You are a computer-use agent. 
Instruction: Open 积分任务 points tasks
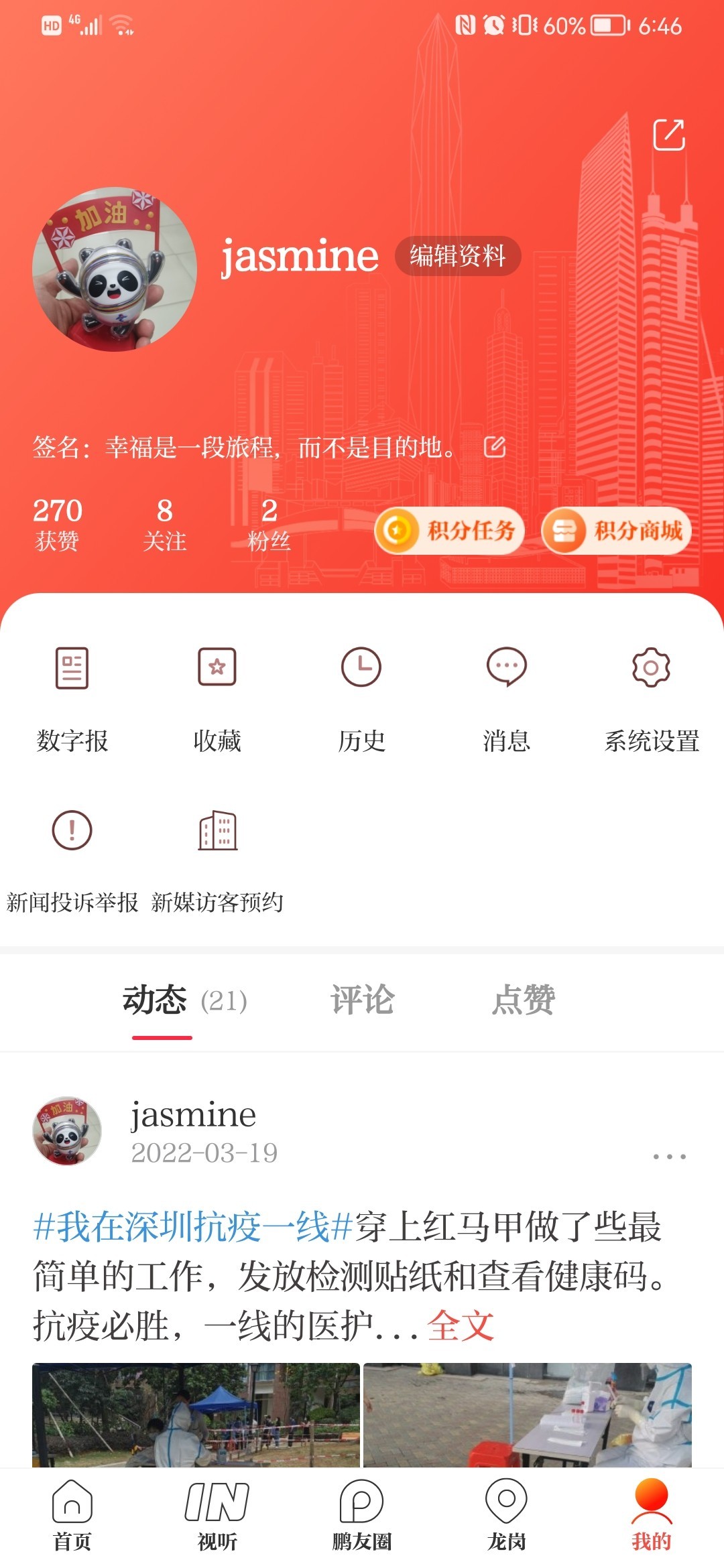[449, 531]
